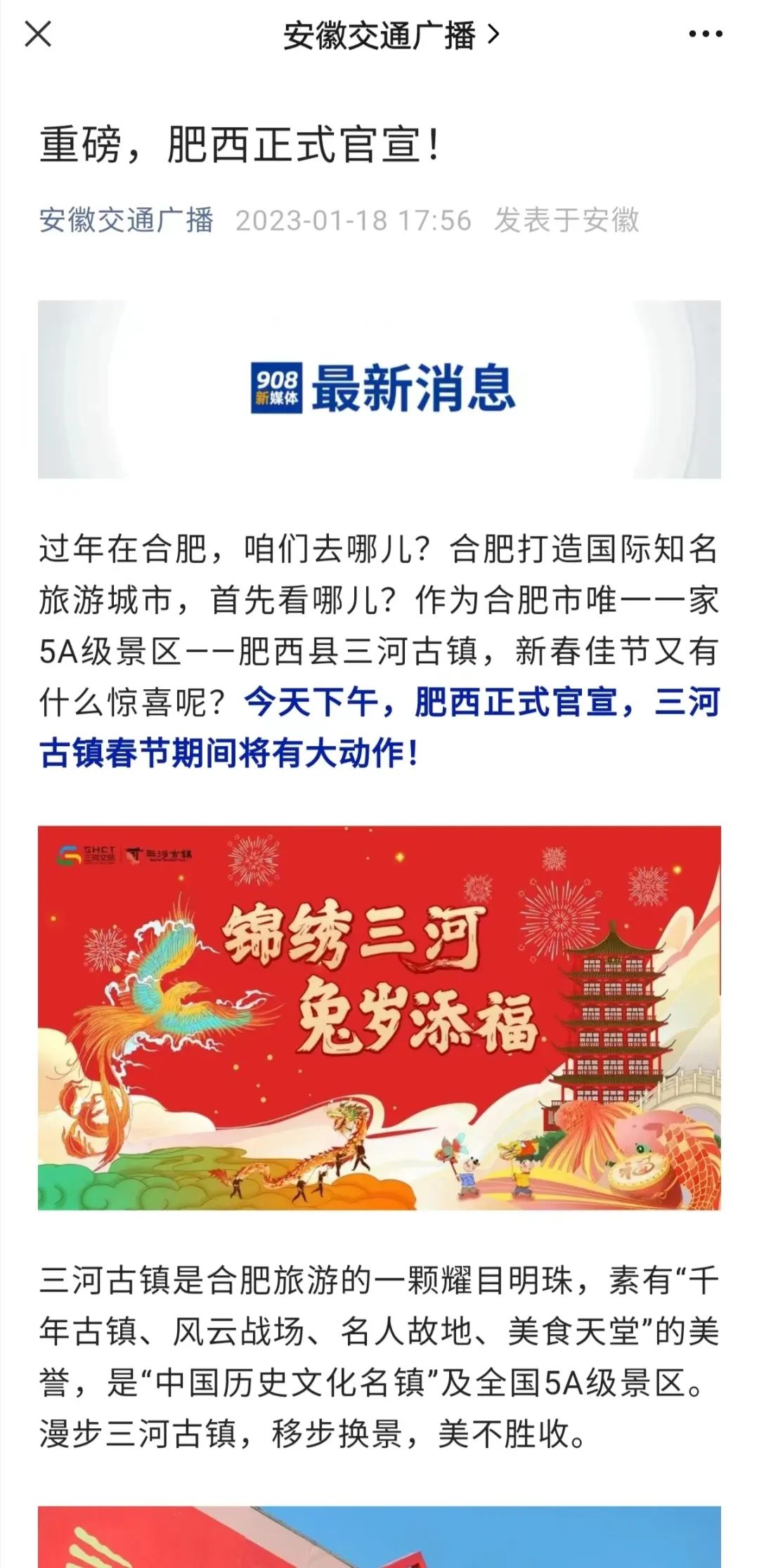Open the three-dot overflow menu
Image resolution: width=759 pixels, height=1568 pixels.
(705, 34)
